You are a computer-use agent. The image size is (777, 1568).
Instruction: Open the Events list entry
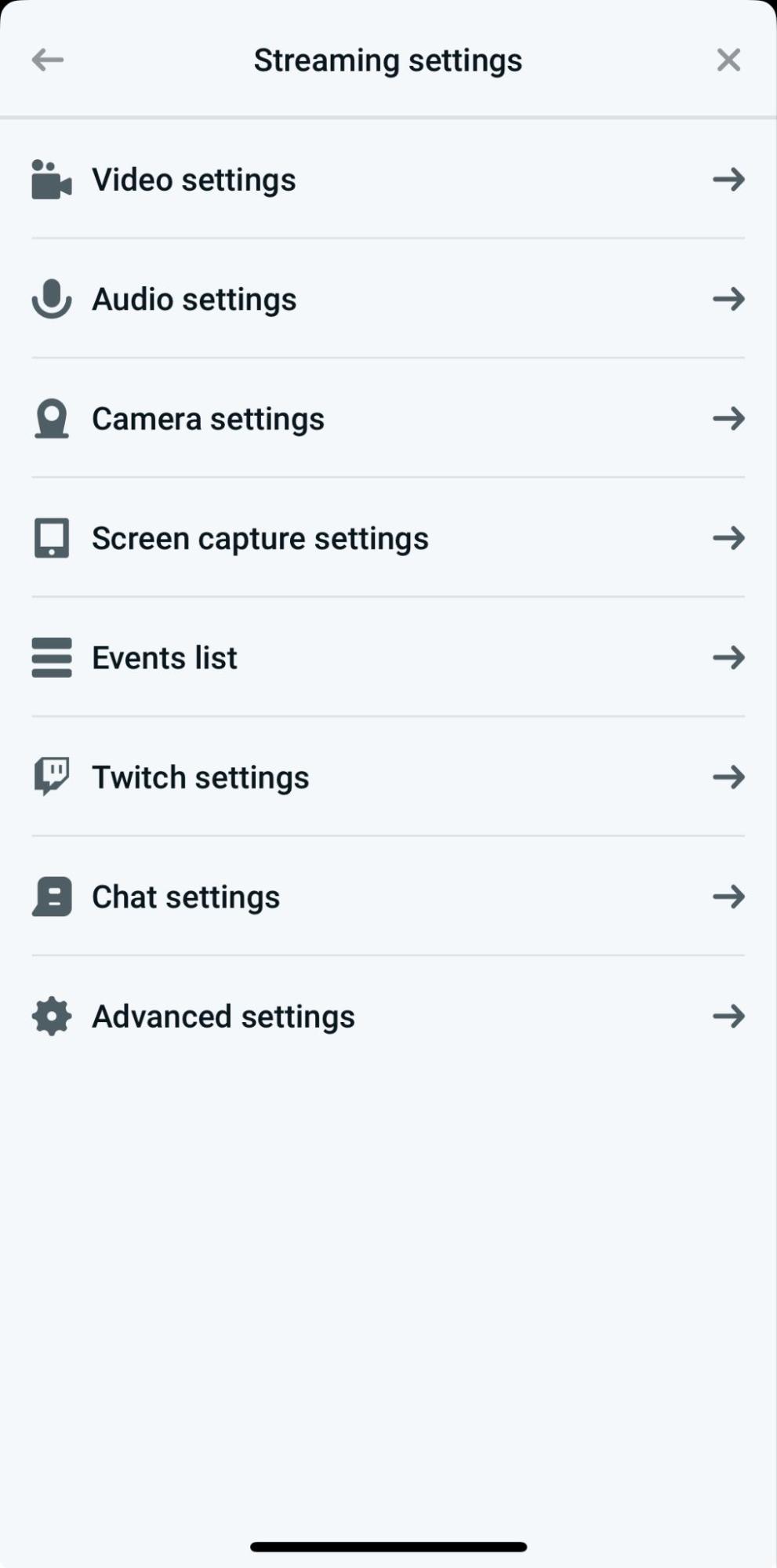click(165, 657)
